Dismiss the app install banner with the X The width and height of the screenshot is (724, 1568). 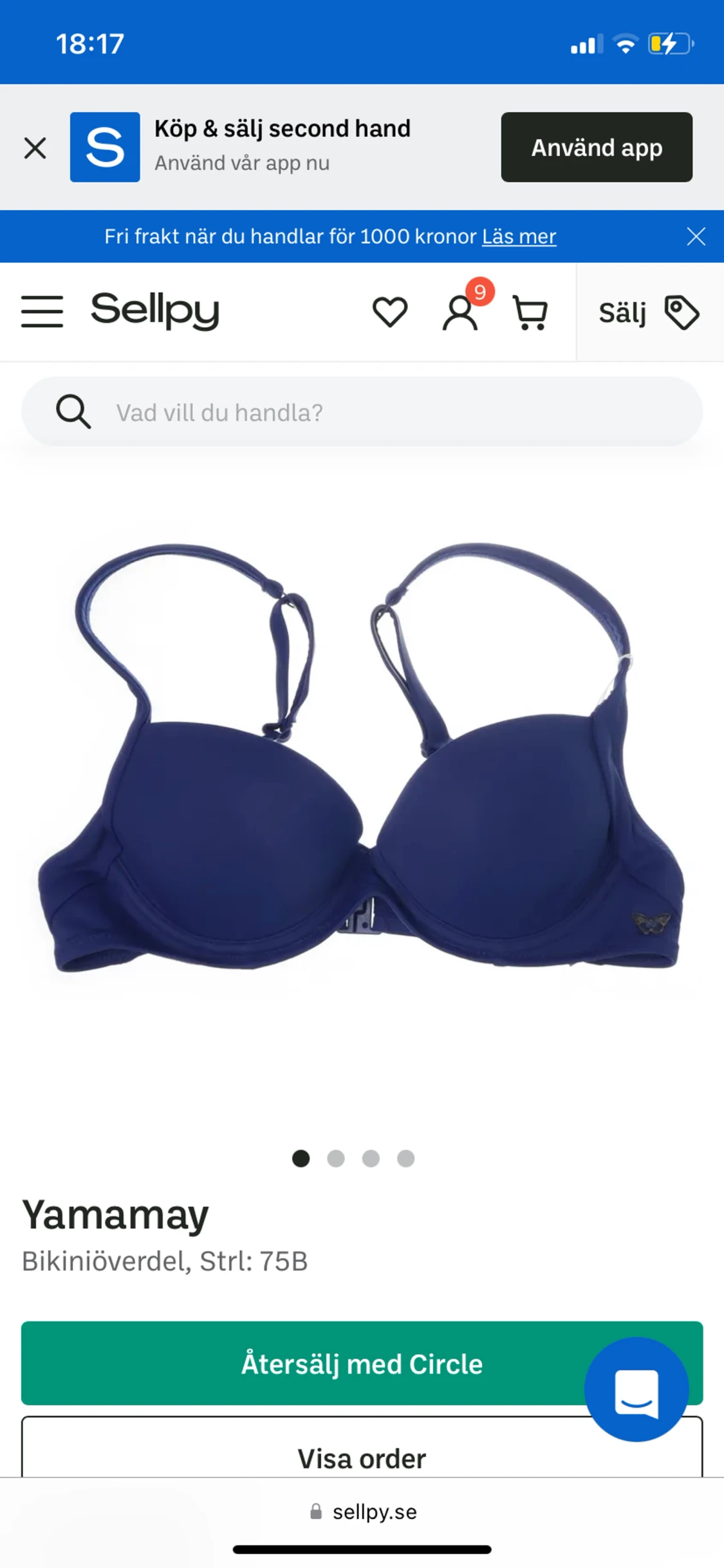tap(35, 147)
